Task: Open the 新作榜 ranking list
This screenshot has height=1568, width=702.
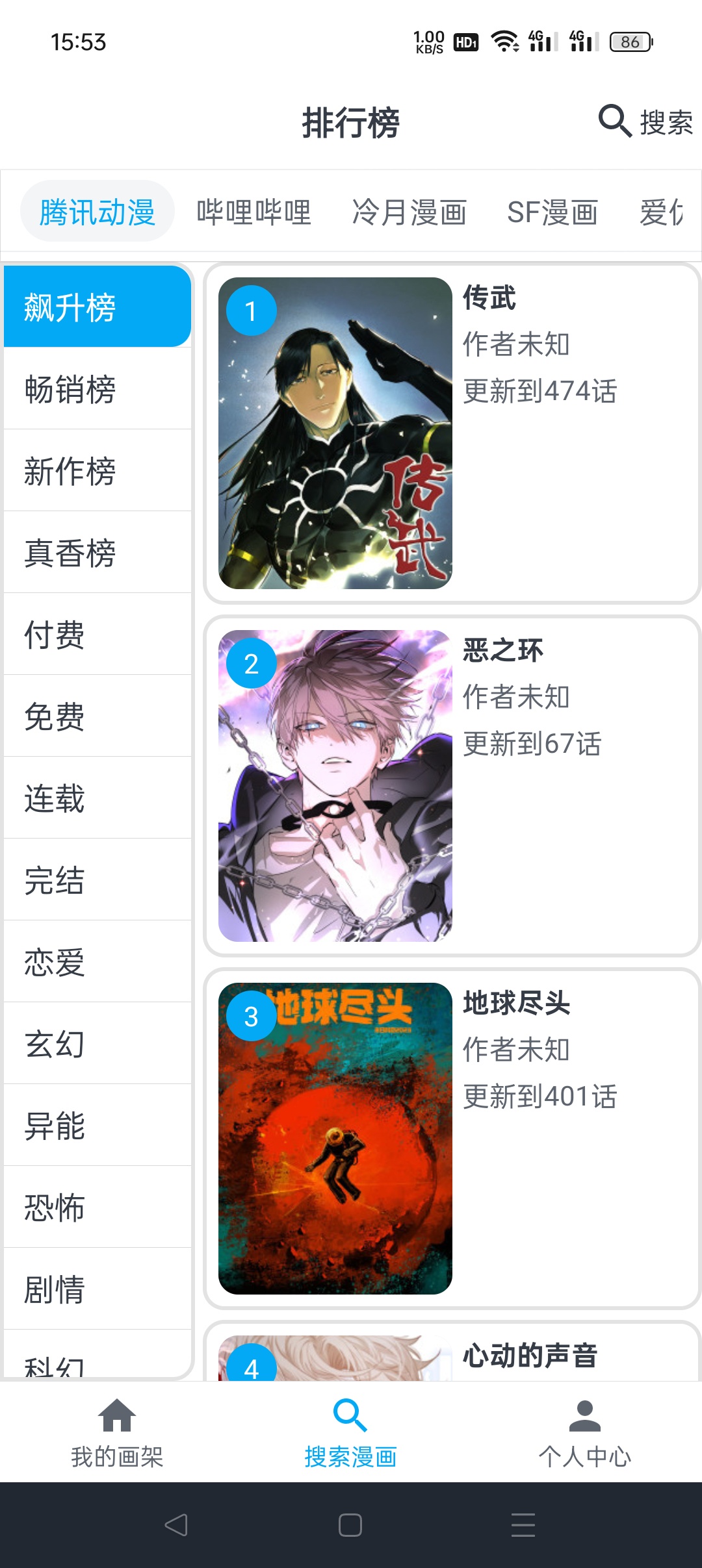Action: pyautogui.click(x=97, y=470)
